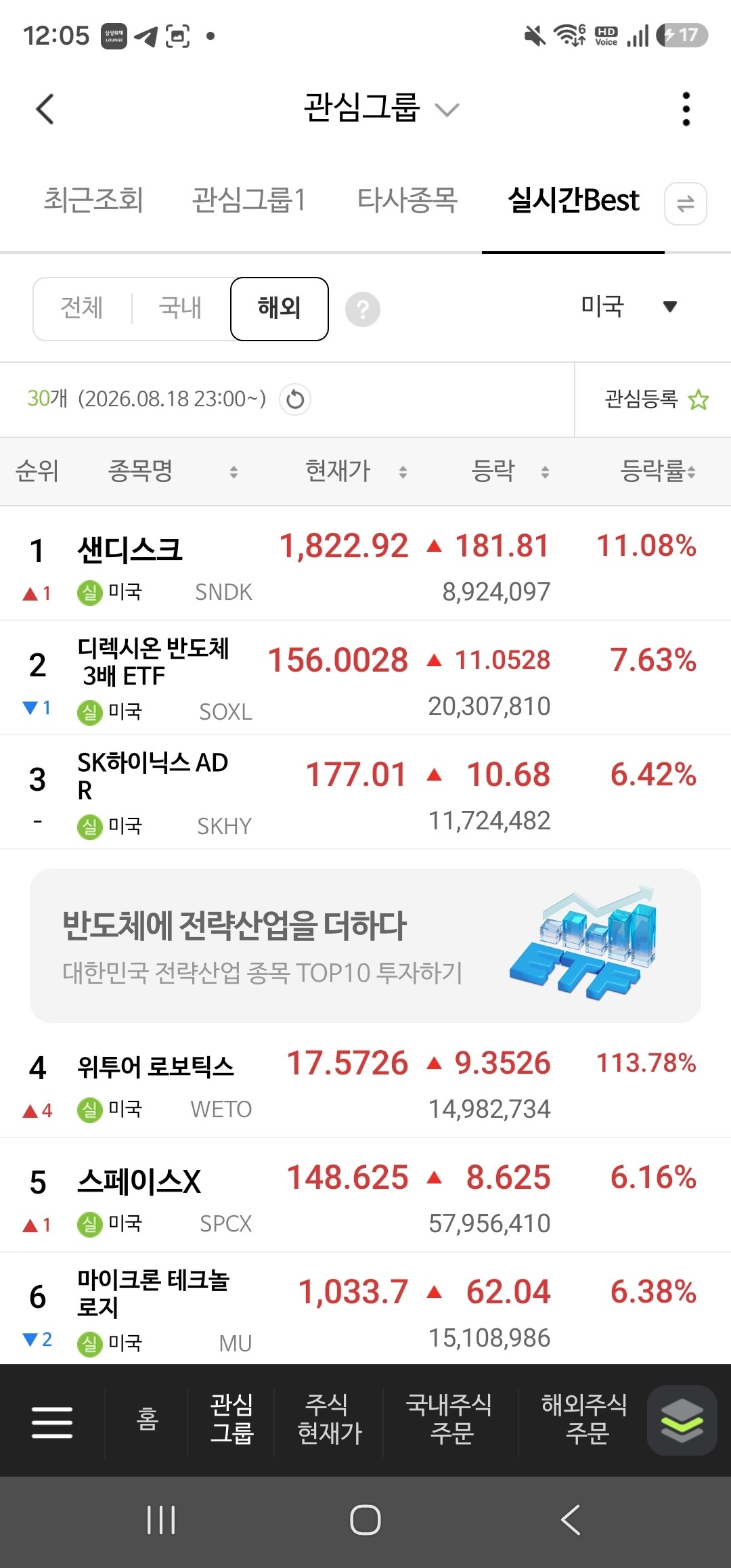Screen dimensions: 731x1568
Task: Open 주식 현재가 from bottom bar
Action: (329, 1420)
